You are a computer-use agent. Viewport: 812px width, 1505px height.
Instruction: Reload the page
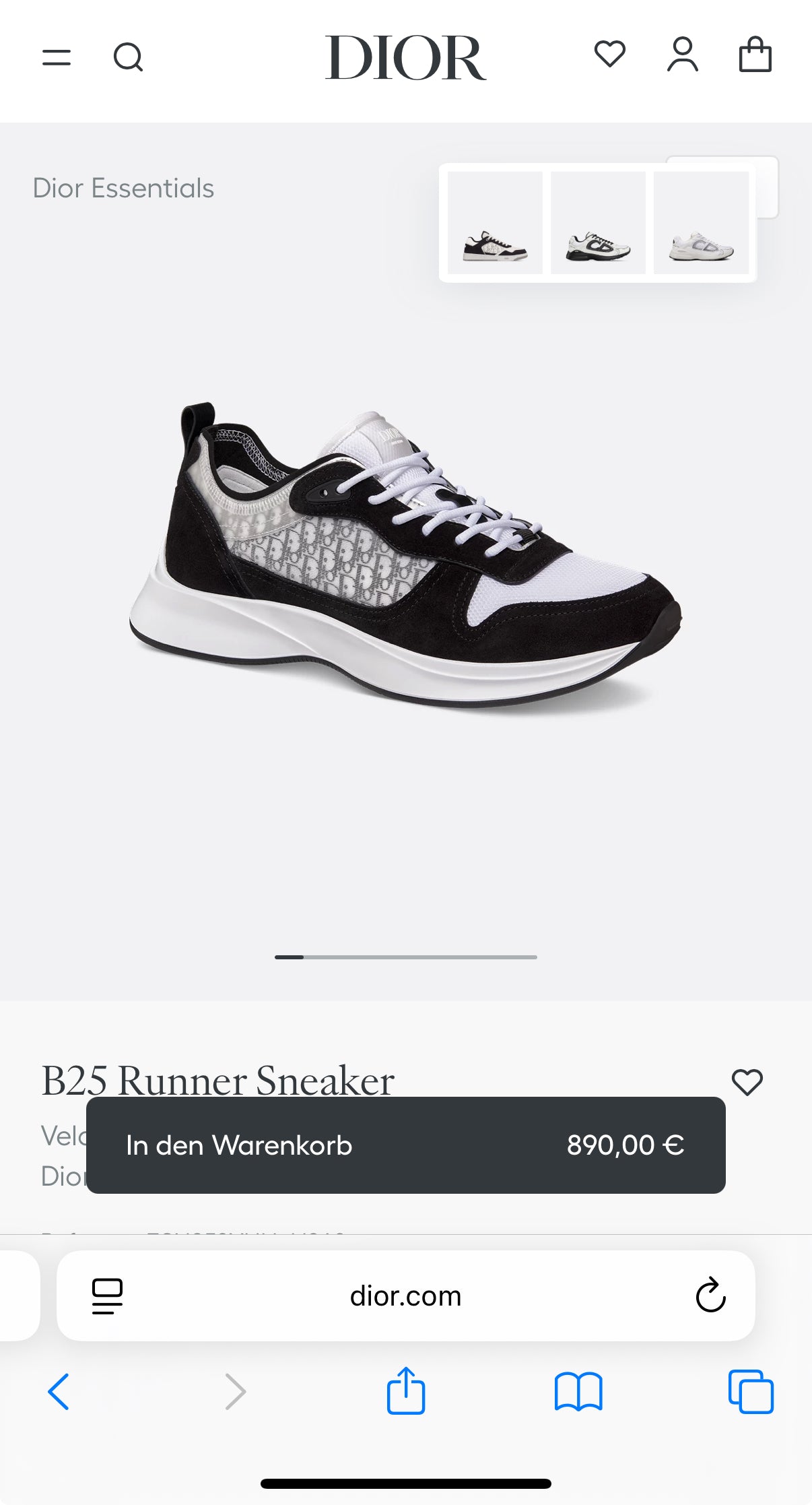710,1295
